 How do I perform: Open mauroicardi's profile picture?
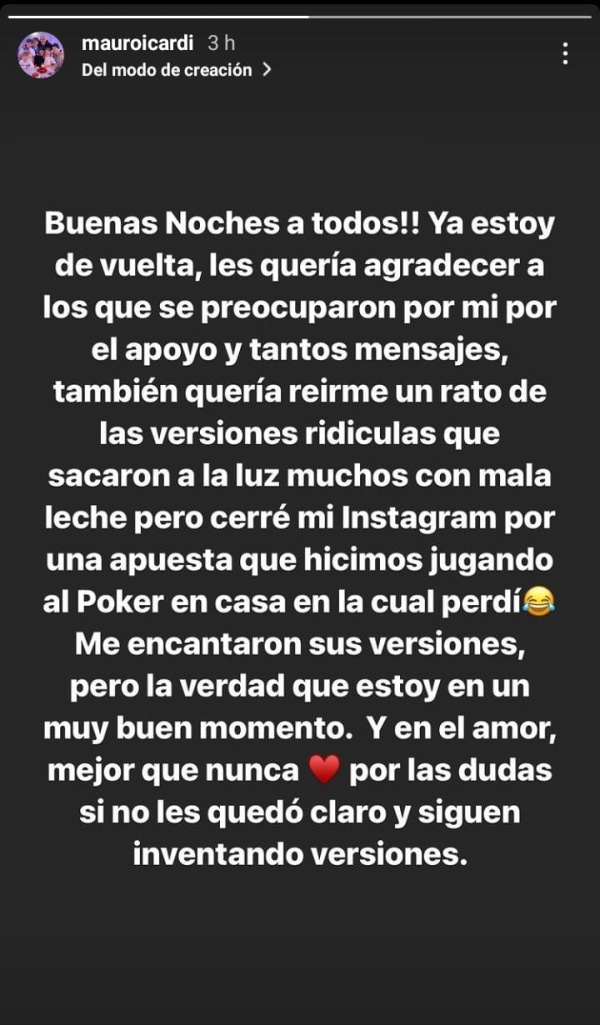point(41,55)
